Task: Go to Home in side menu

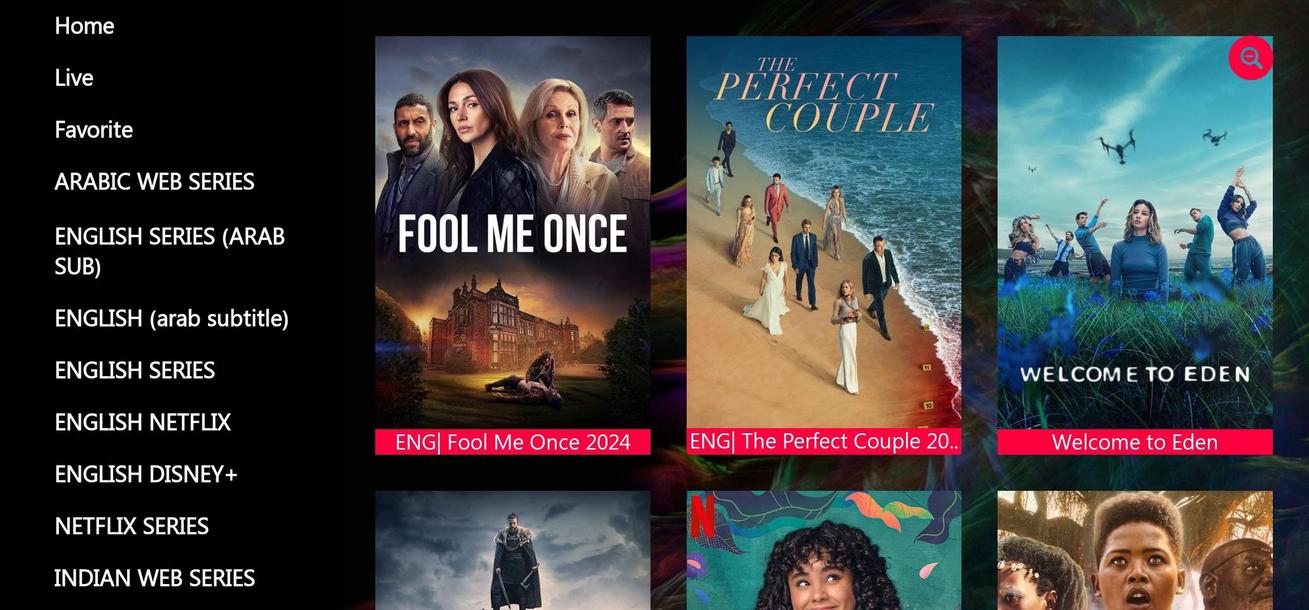Action: click(84, 26)
